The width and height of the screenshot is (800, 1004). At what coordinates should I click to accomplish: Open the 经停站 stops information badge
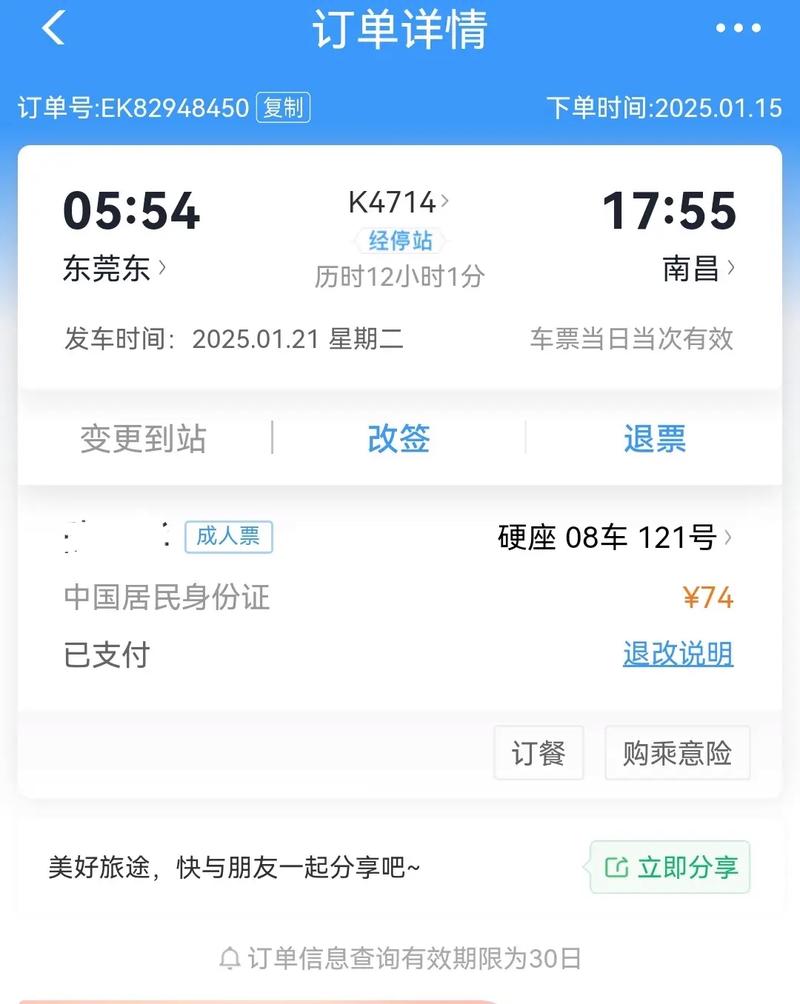399,240
